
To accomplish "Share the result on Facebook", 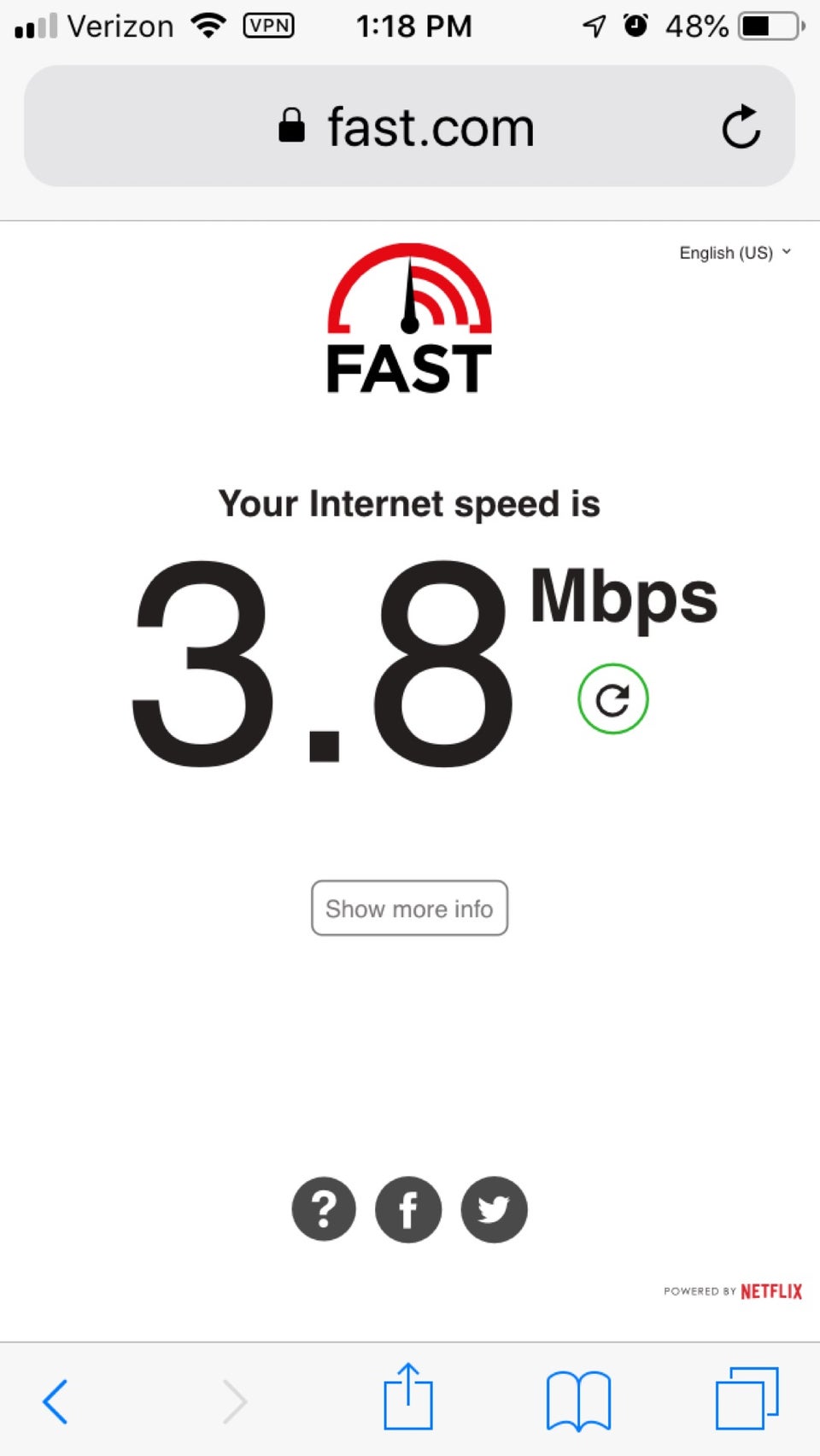I will coord(408,1209).
